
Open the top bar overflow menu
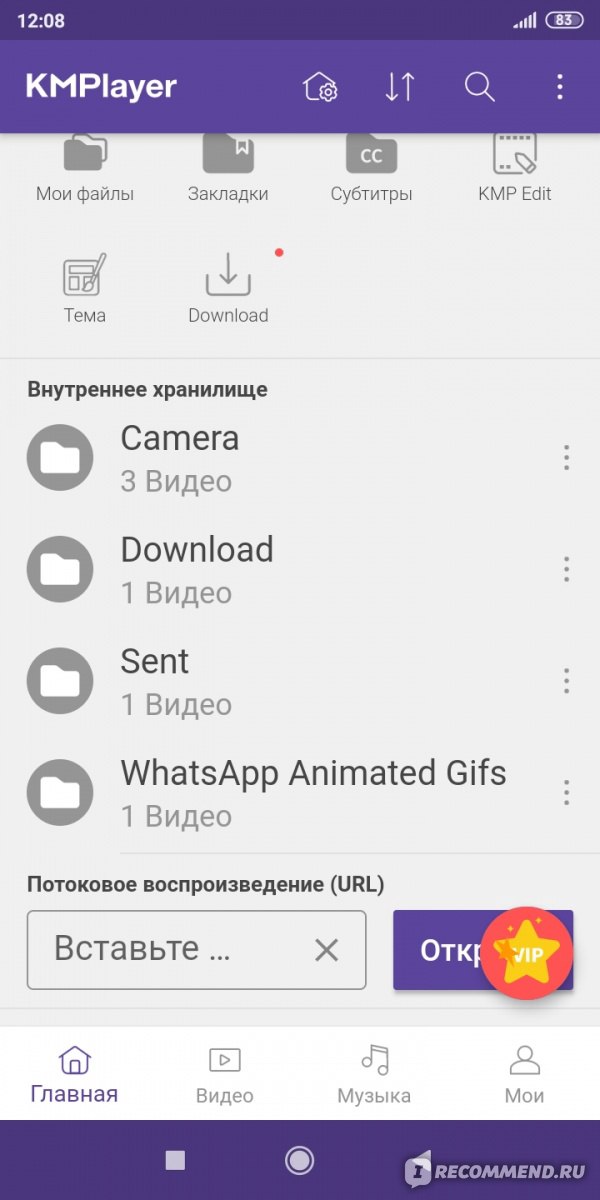pyautogui.click(x=559, y=88)
